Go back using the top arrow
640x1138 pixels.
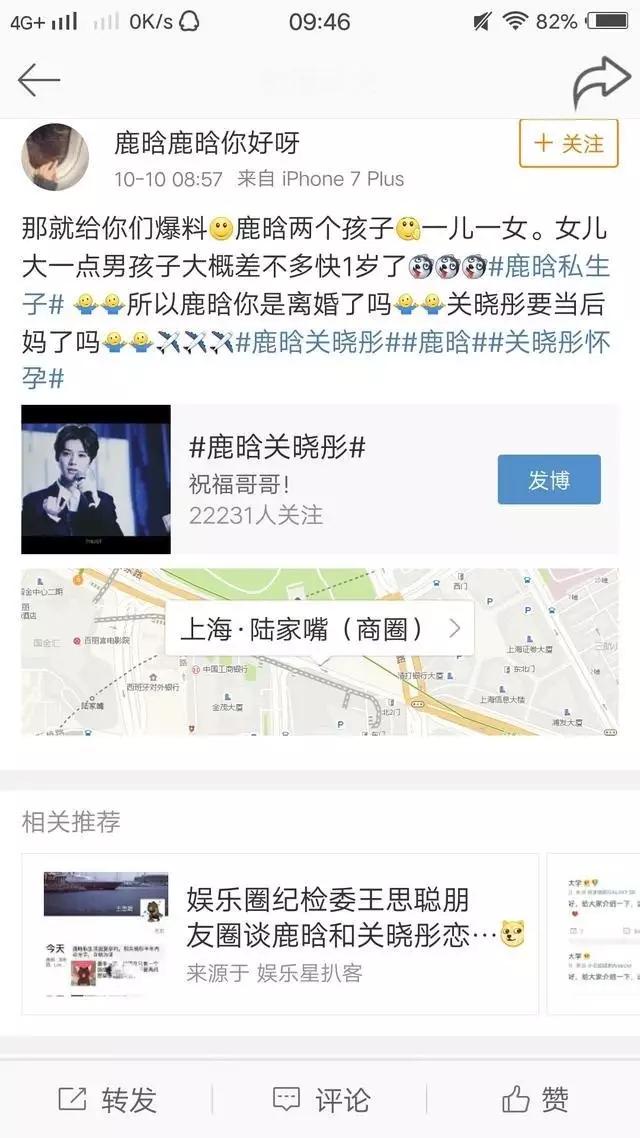click(38, 80)
